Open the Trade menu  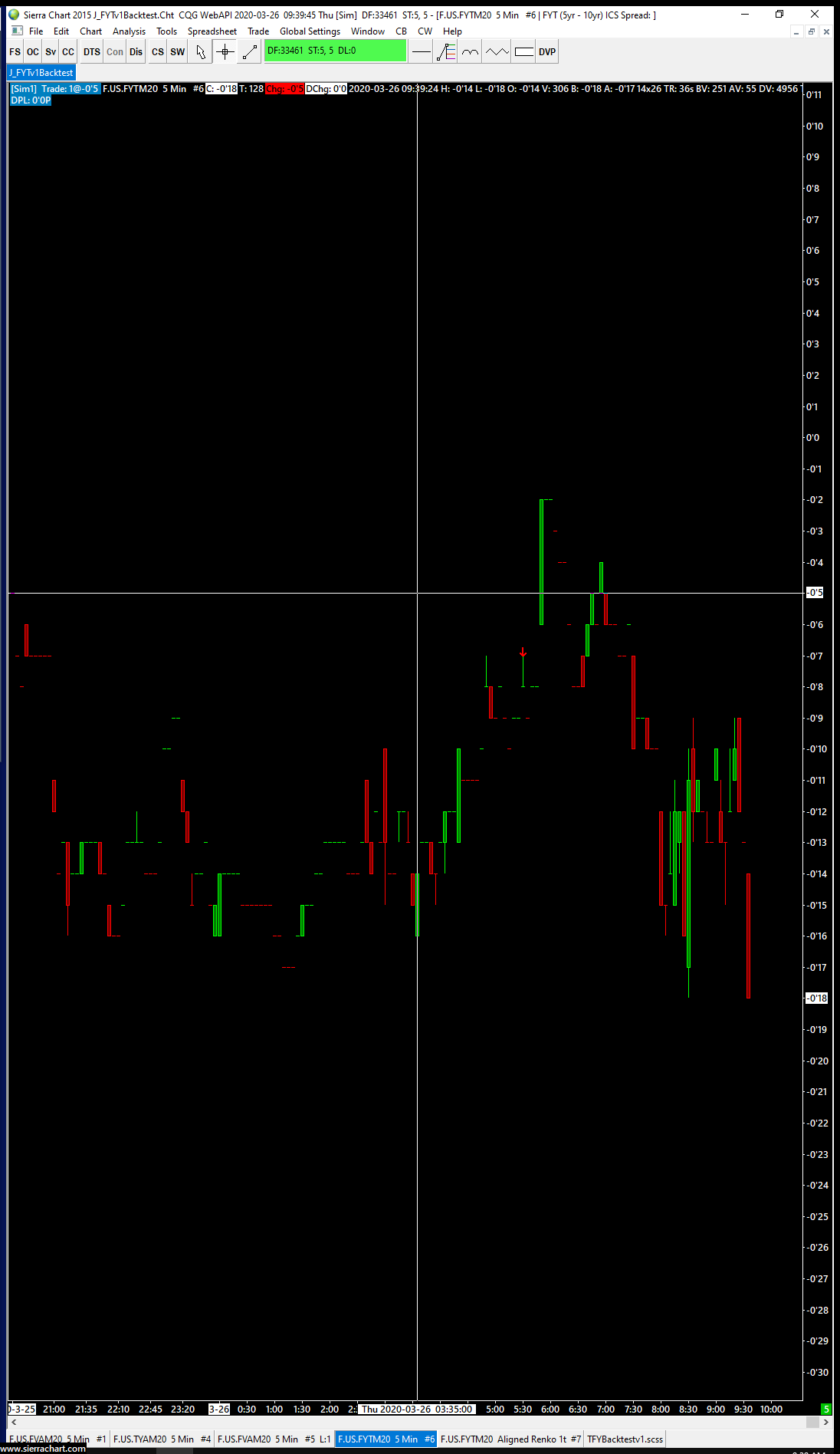pos(258,31)
